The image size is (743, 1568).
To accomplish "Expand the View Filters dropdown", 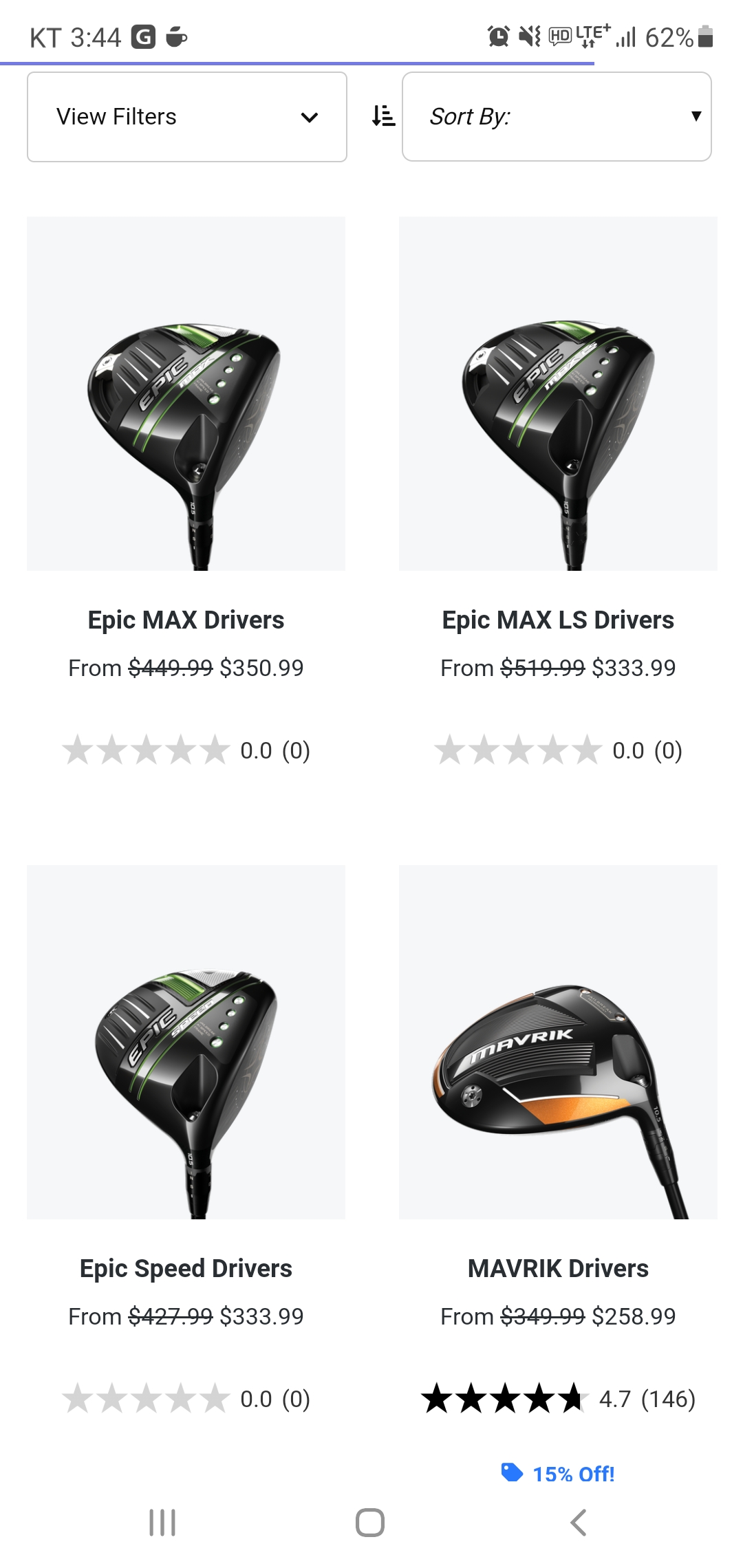I will 186,117.
